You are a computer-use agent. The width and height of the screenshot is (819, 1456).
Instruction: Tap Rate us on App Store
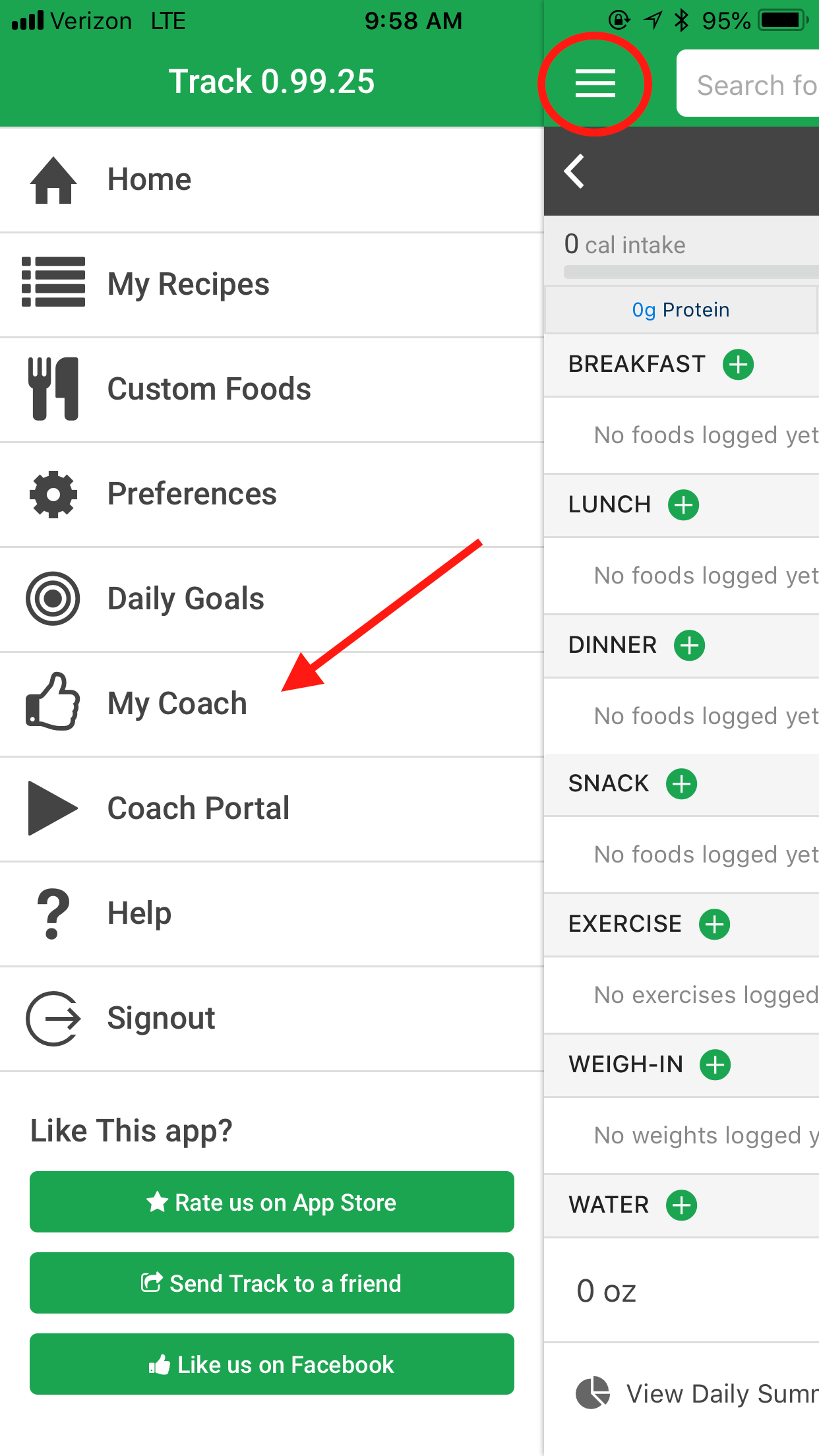point(272,1202)
